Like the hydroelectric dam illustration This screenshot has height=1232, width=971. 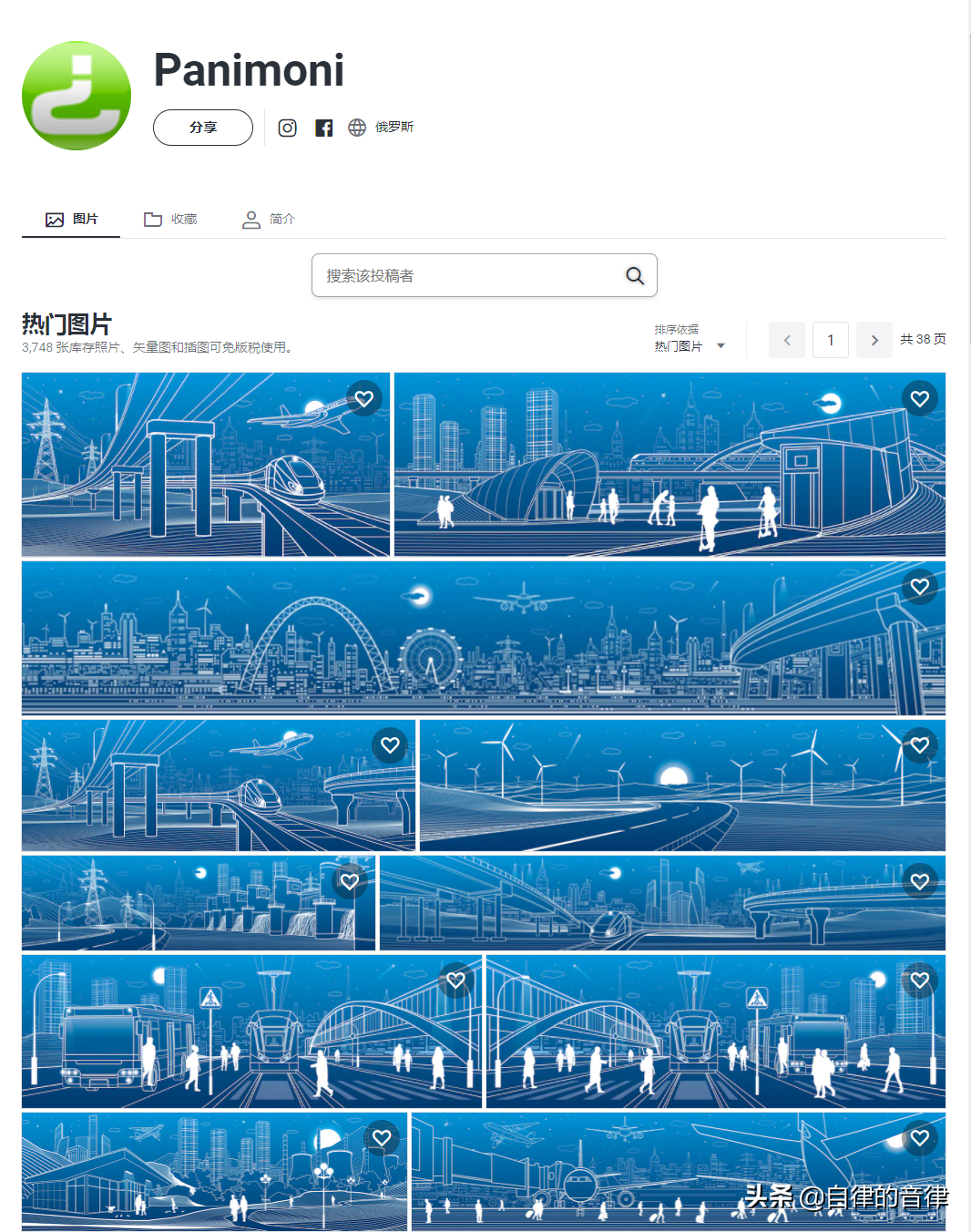pos(350,881)
